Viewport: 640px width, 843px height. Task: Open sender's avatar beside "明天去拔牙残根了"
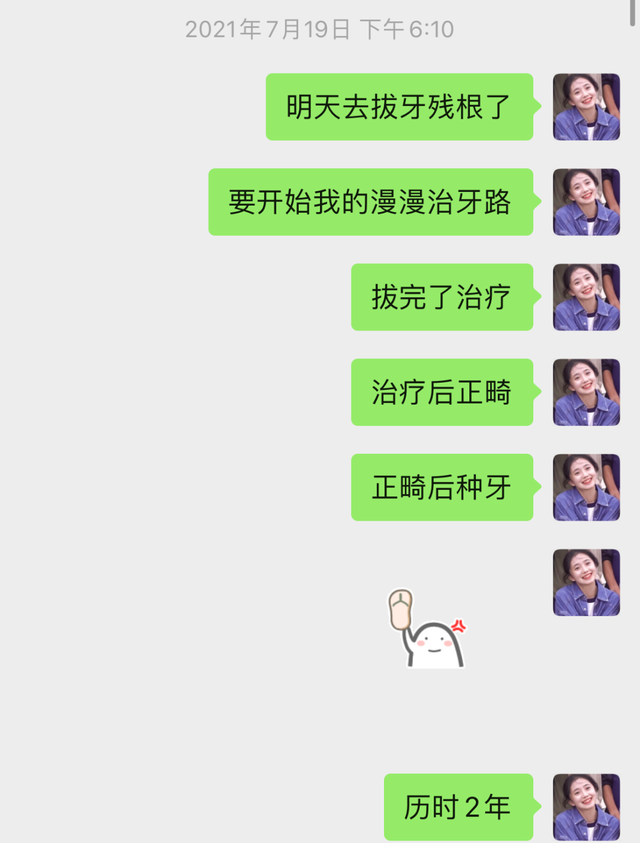coord(586,106)
